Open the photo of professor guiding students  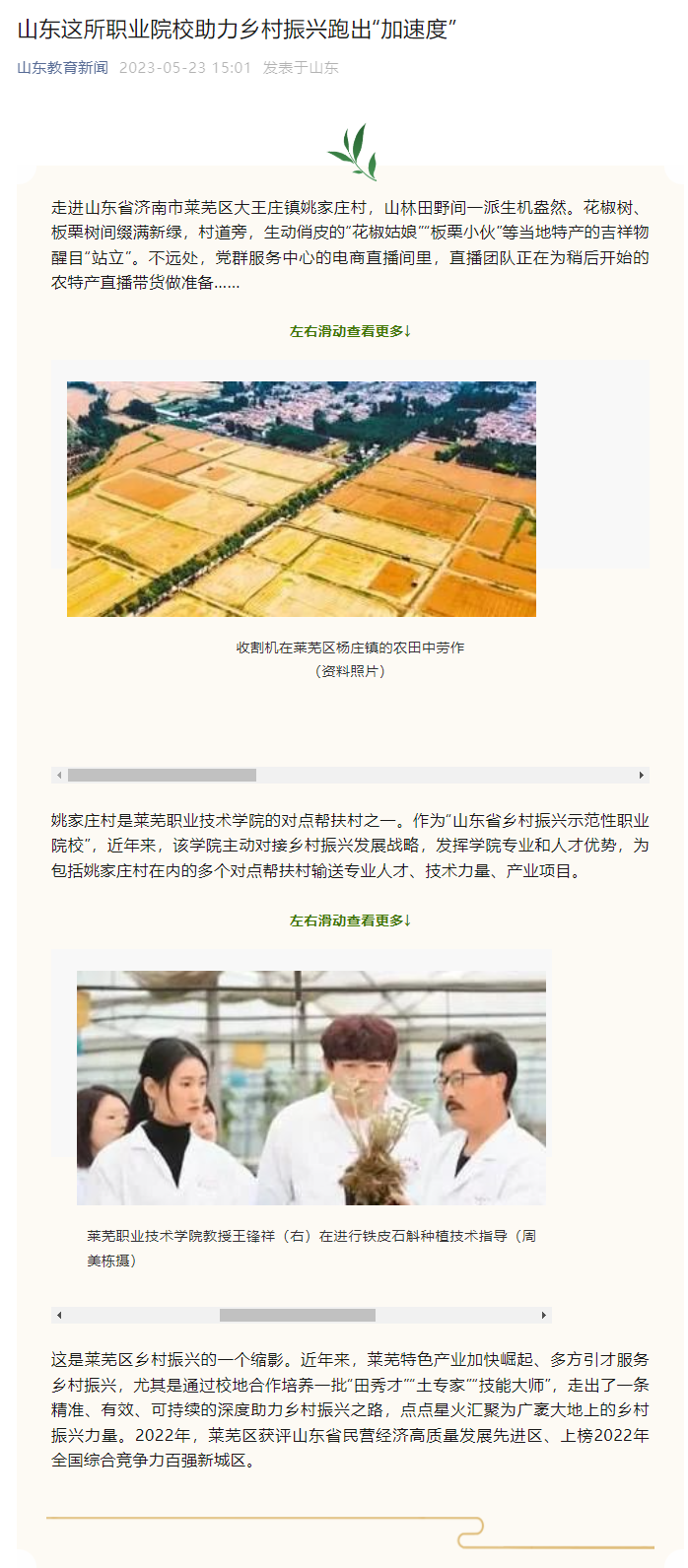click(311, 1088)
